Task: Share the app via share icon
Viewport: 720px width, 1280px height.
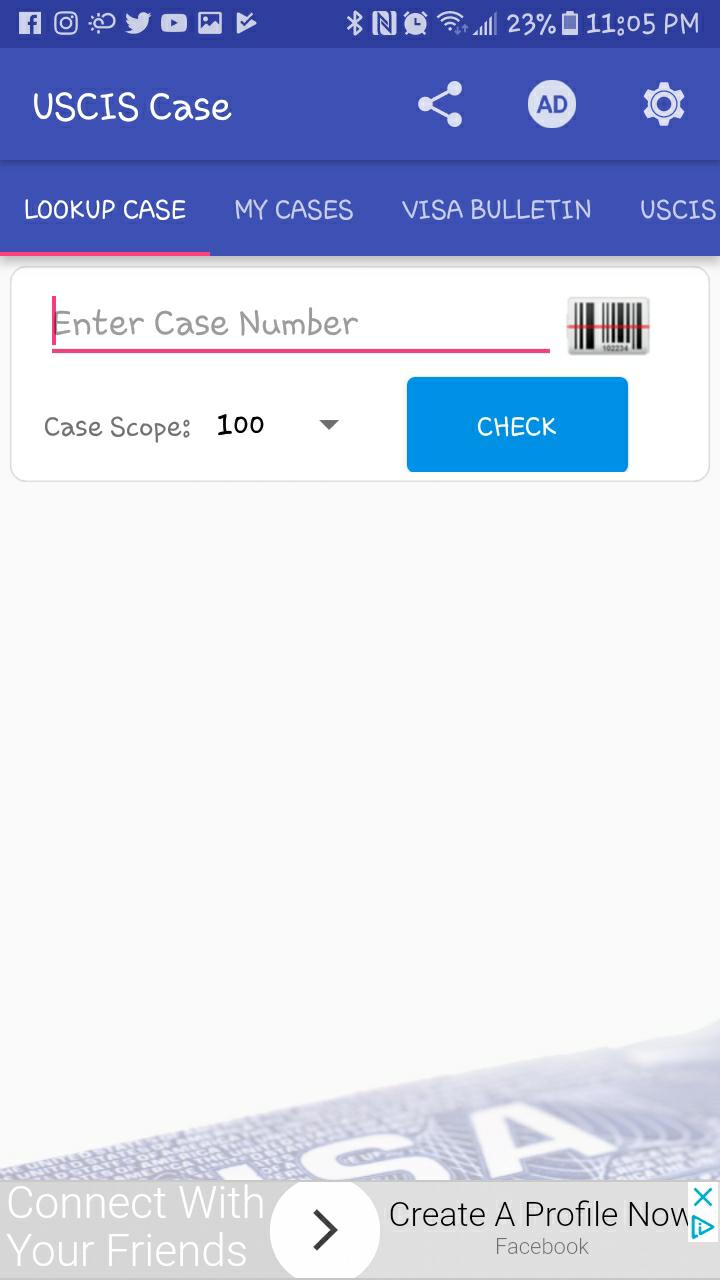Action: pos(440,105)
